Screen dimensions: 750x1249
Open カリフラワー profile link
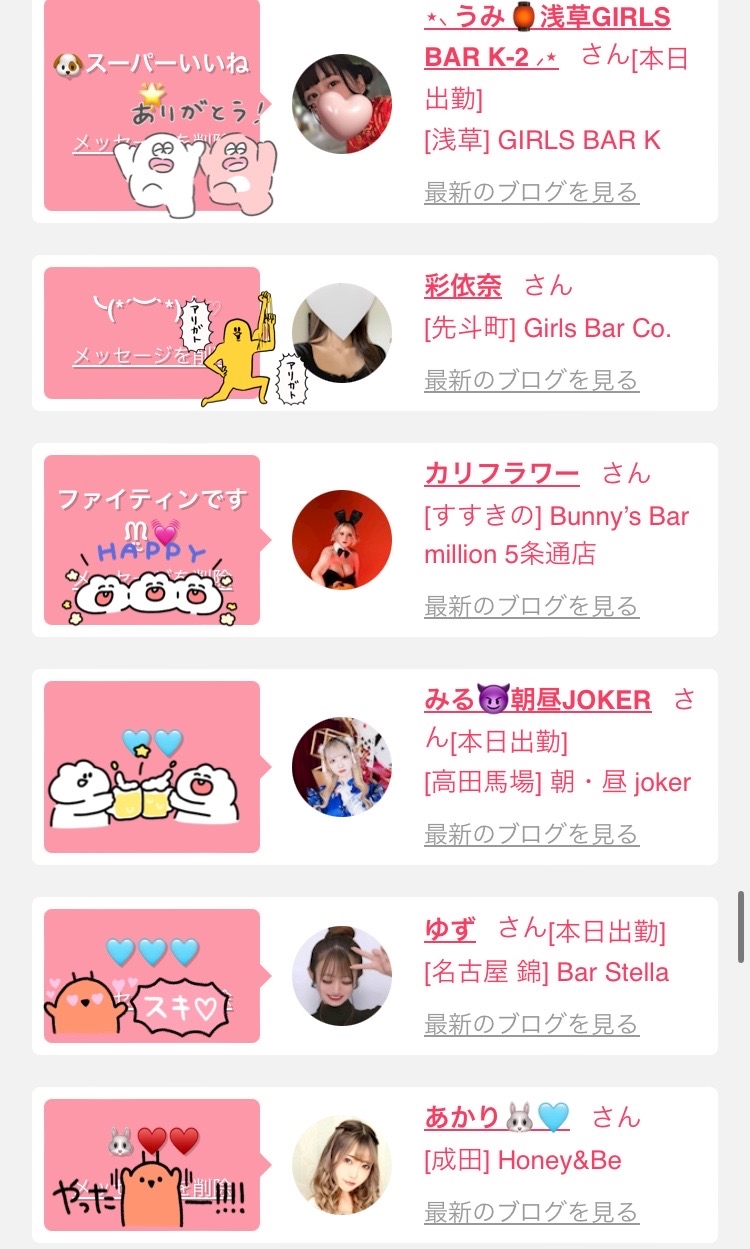501,473
